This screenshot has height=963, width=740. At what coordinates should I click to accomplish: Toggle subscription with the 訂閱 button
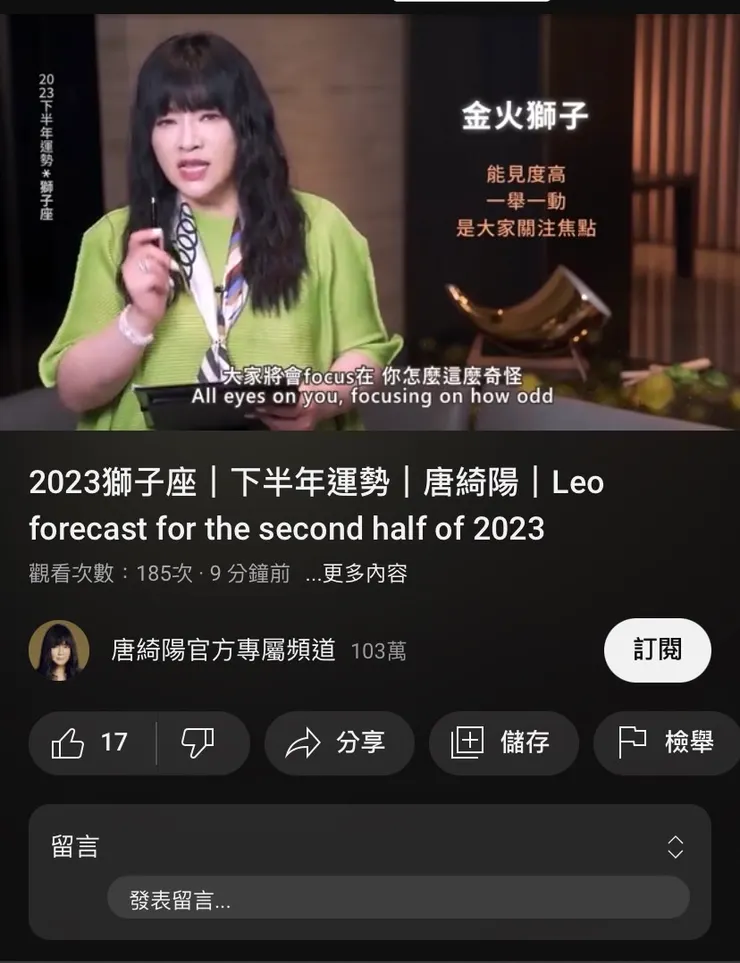click(x=657, y=649)
